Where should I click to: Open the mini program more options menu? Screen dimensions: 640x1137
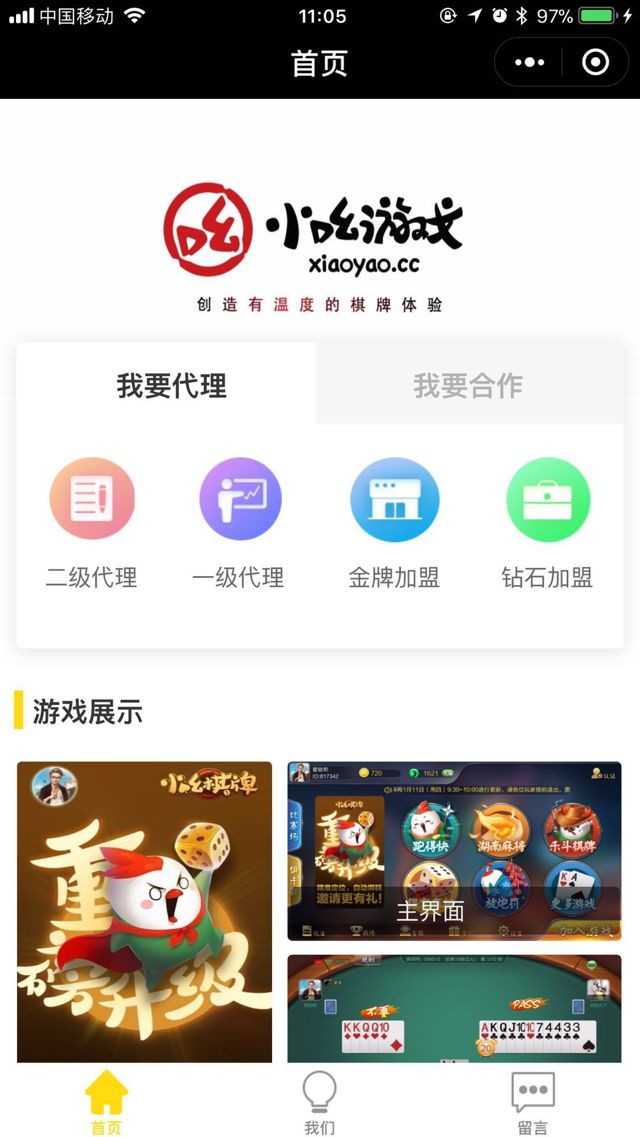pyautogui.click(x=529, y=63)
